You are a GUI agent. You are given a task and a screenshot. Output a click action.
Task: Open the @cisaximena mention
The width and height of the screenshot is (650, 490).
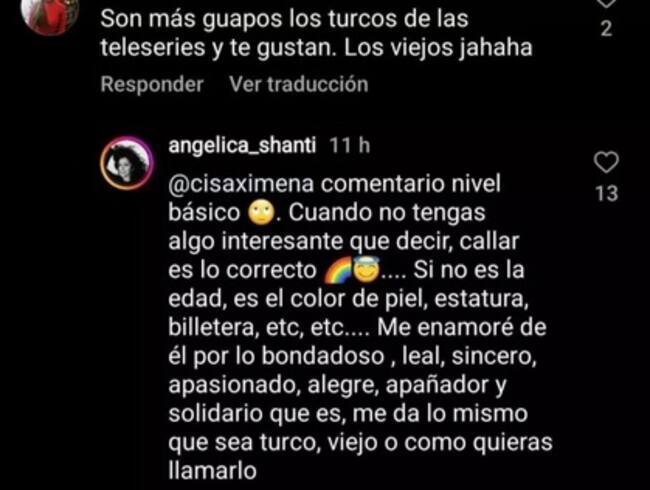[234, 185]
